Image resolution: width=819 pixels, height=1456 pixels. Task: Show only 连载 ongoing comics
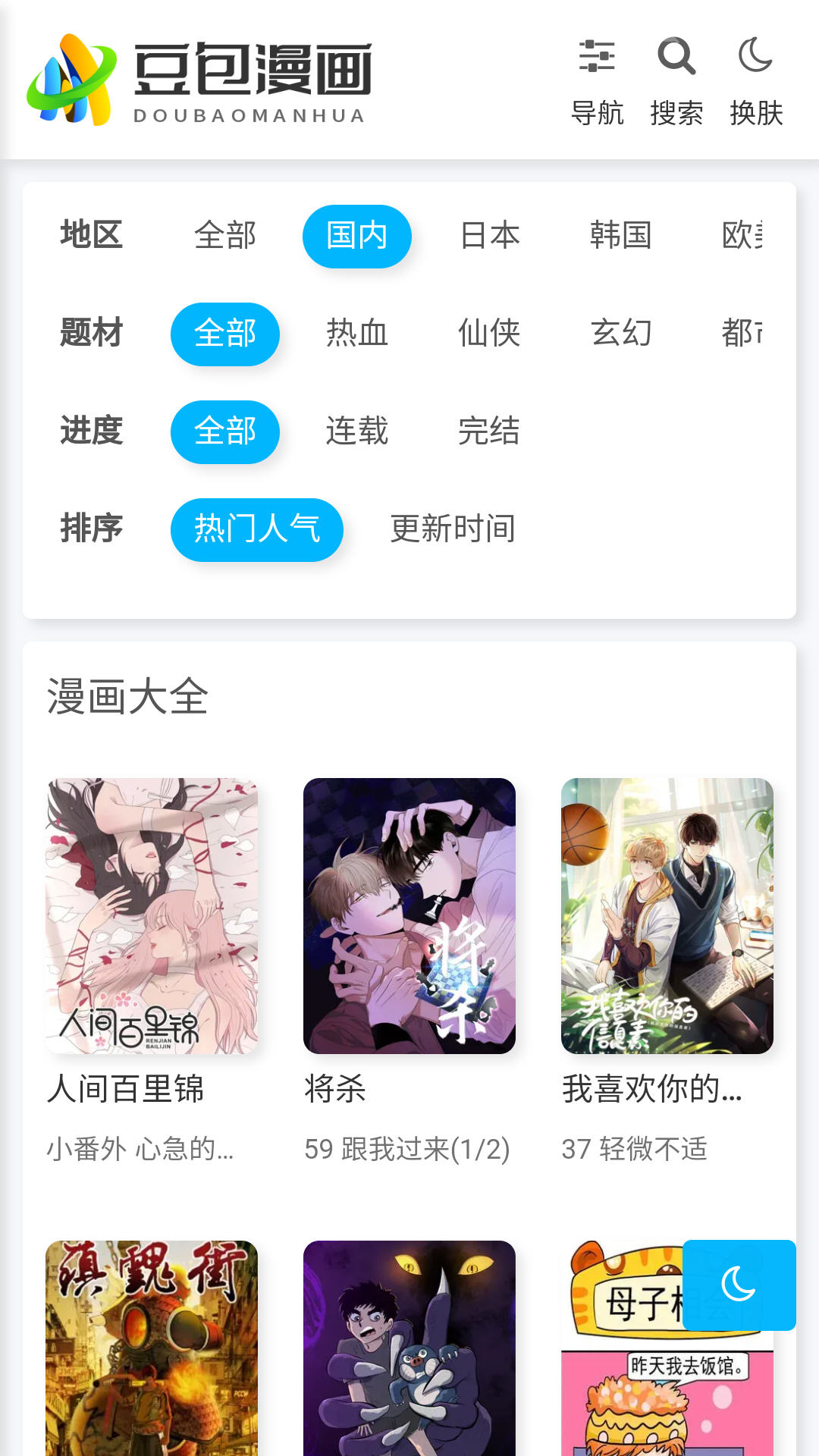pos(357,431)
